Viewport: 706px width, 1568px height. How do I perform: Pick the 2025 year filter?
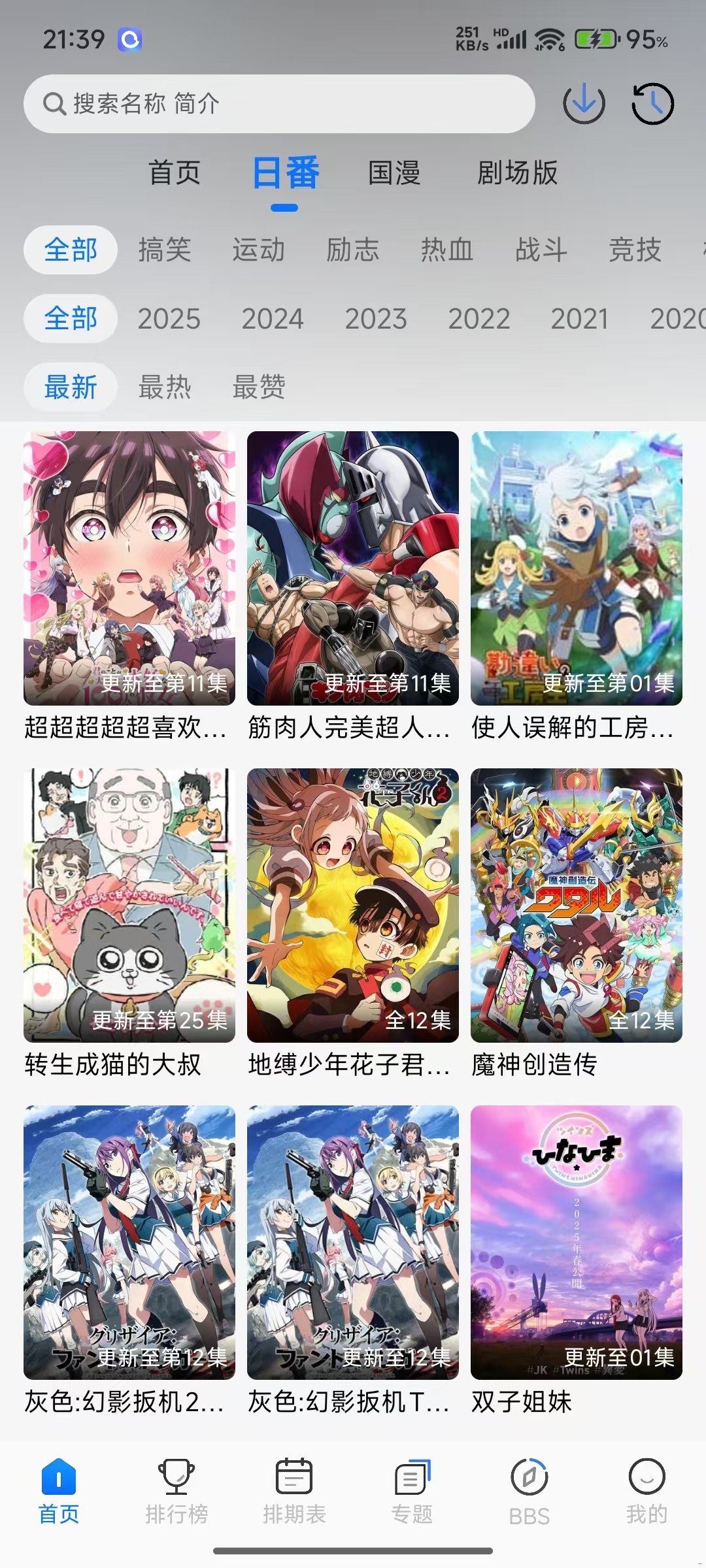coord(169,319)
